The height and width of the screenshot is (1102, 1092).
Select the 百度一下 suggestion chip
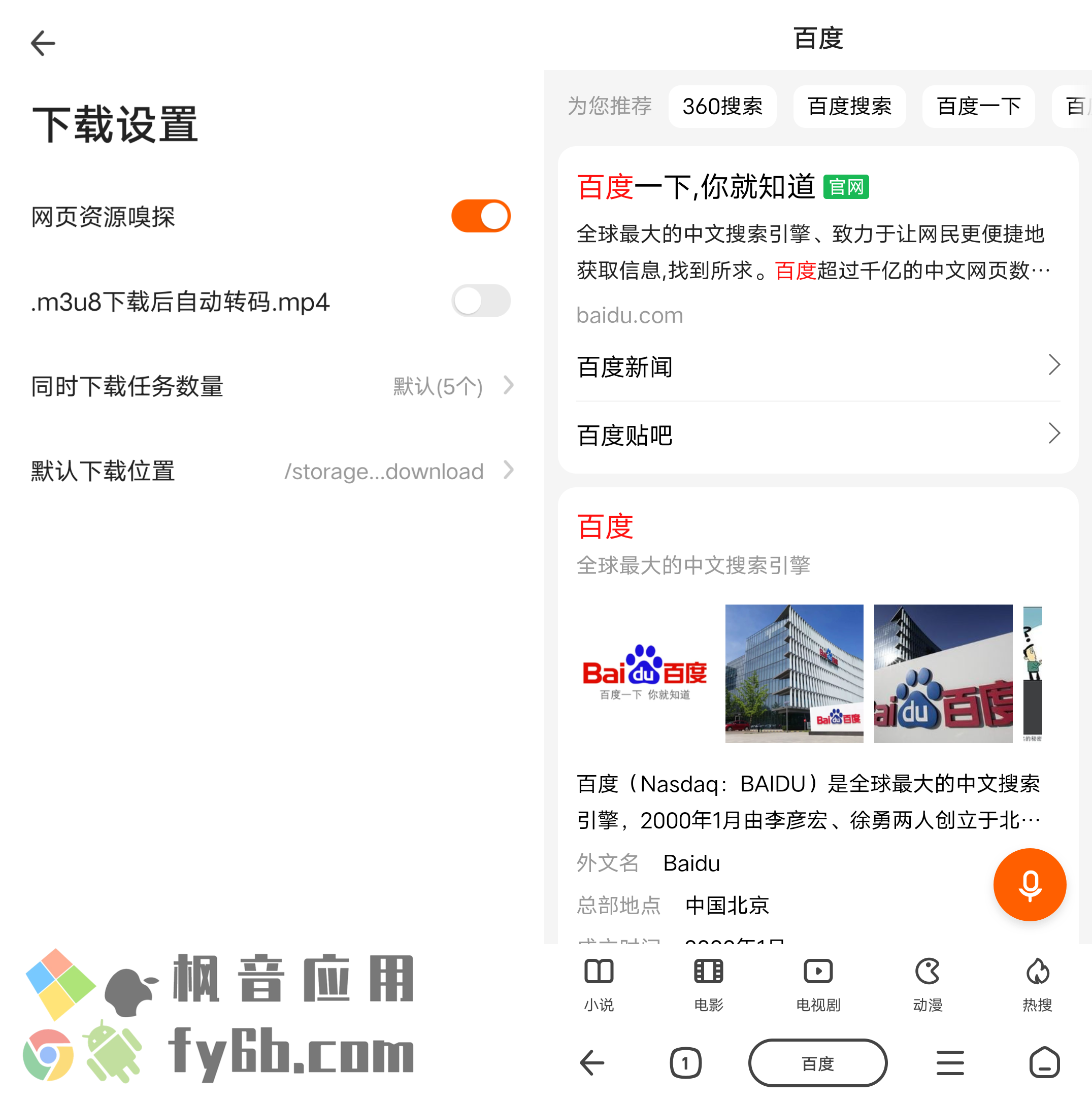point(978,107)
